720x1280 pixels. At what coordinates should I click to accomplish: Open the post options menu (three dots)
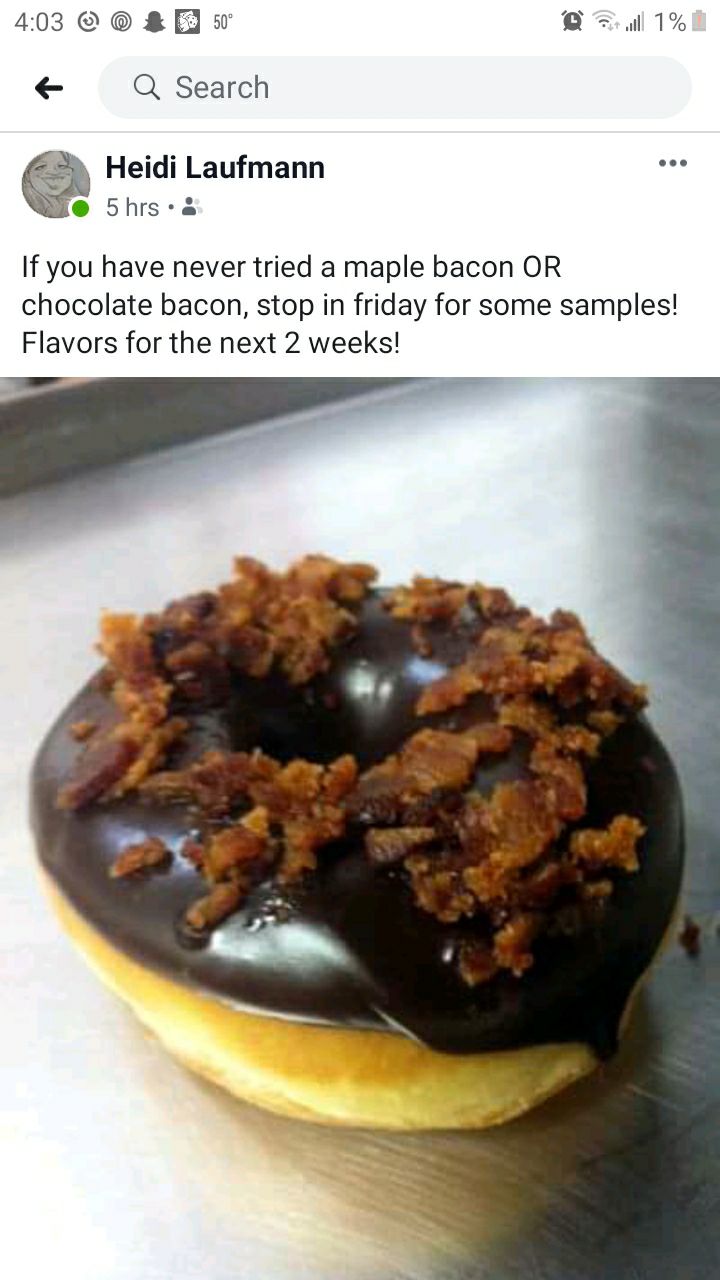point(672,163)
